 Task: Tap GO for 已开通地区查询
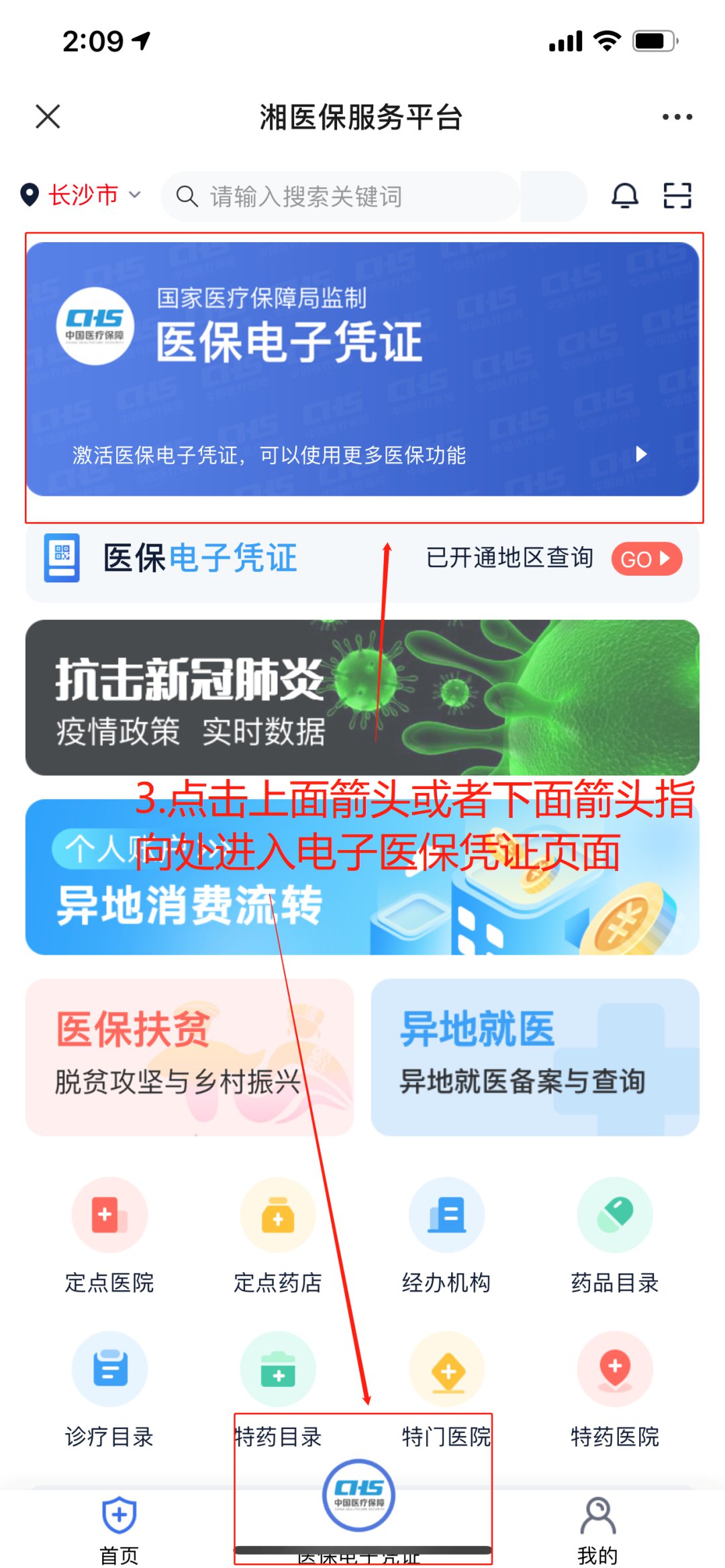click(646, 559)
